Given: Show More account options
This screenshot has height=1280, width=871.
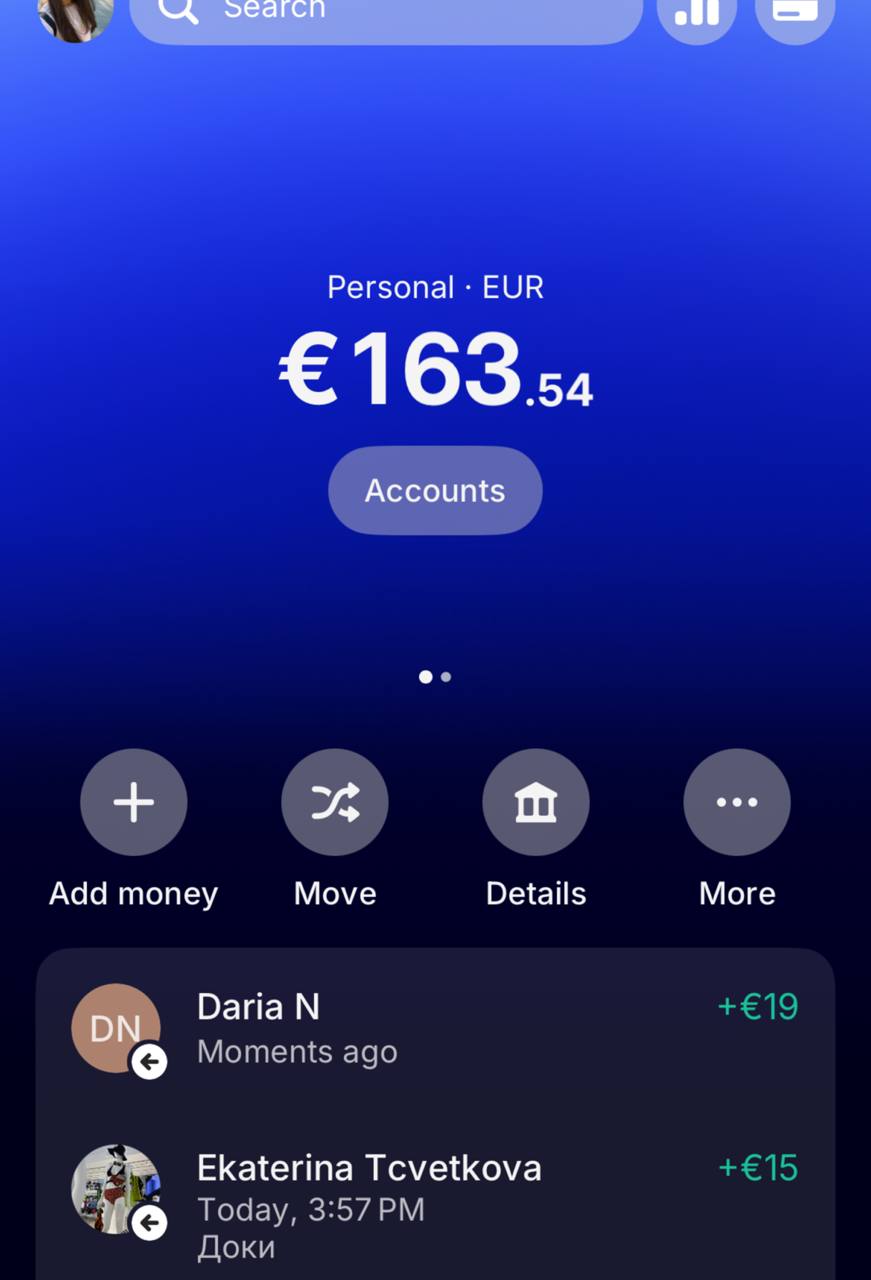Looking at the screenshot, I should (x=737, y=802).
